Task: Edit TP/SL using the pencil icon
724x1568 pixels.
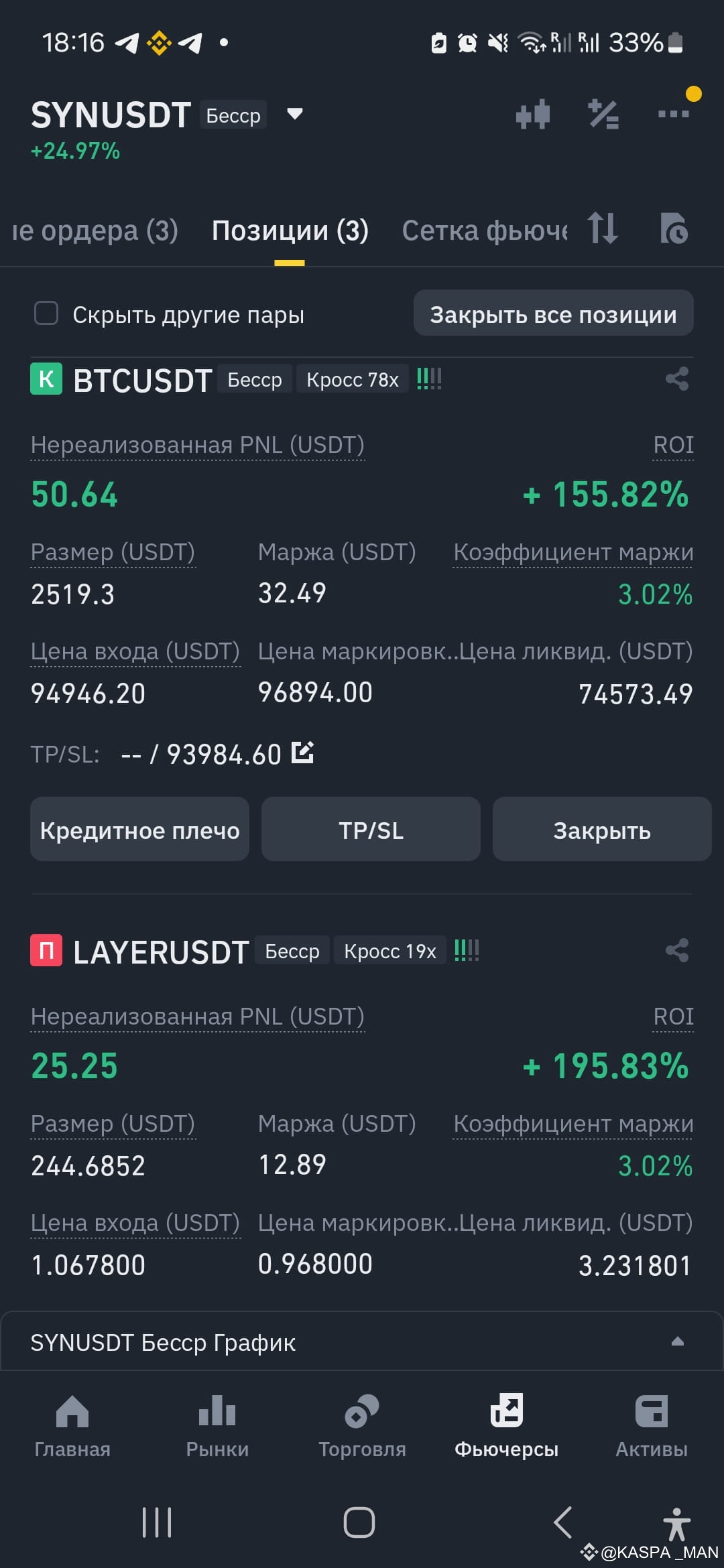Action: (x=303, y=753)
